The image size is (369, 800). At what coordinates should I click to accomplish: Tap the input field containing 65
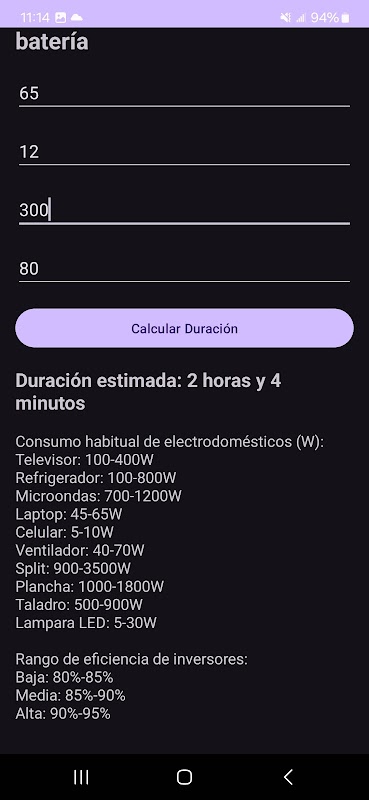184,93
